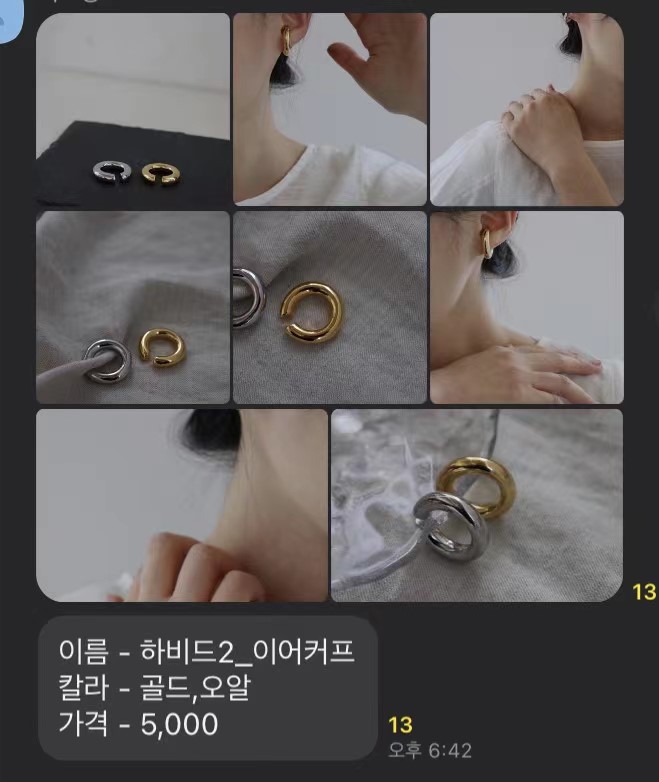Open photo of model's ear with raised hand

tap(330, 109)
